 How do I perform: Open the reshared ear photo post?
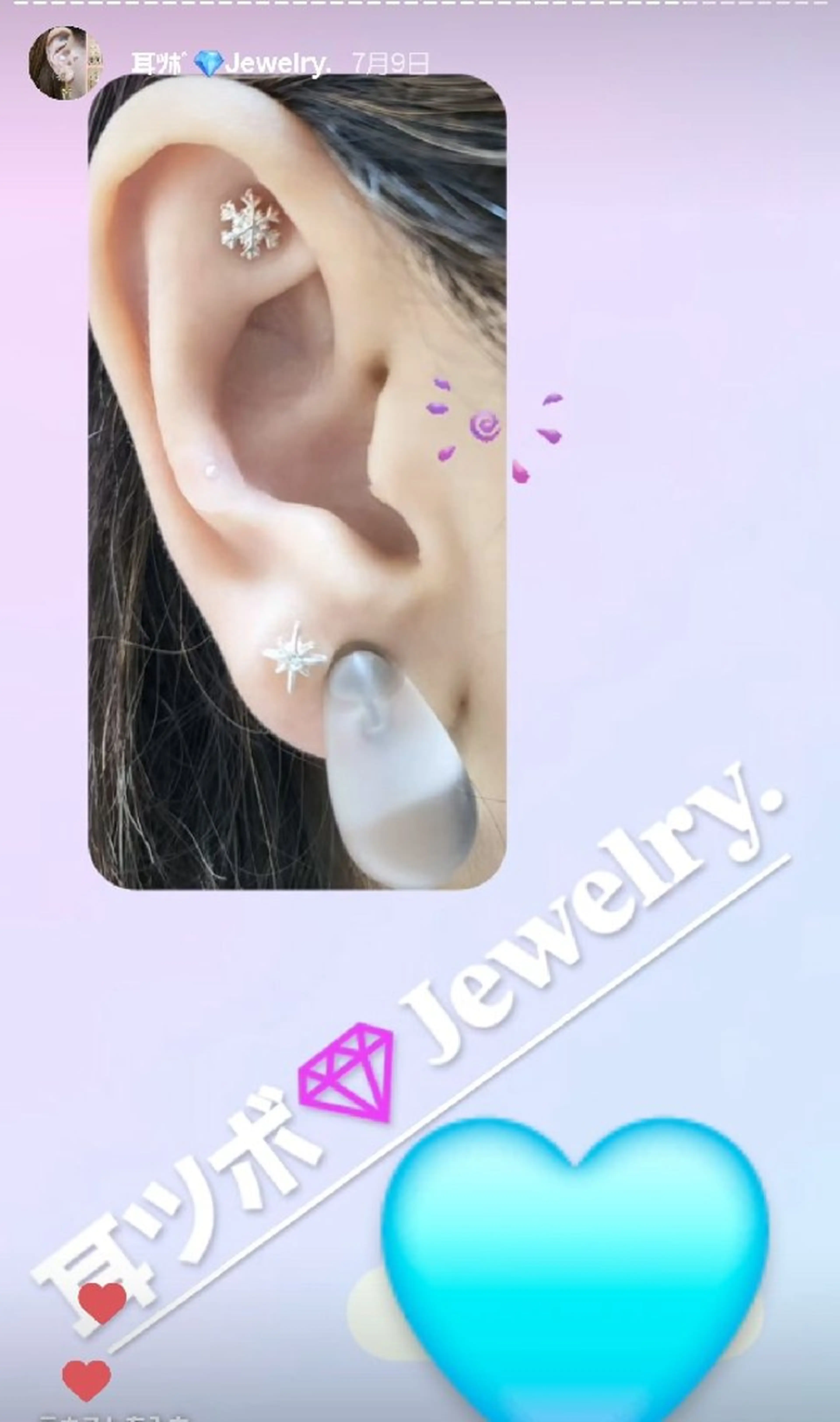coord(297,481)
